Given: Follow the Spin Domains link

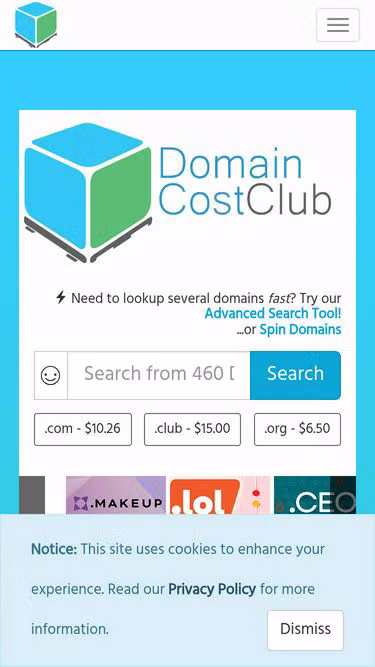Looking at the screenshot, I should coord(300,330).
